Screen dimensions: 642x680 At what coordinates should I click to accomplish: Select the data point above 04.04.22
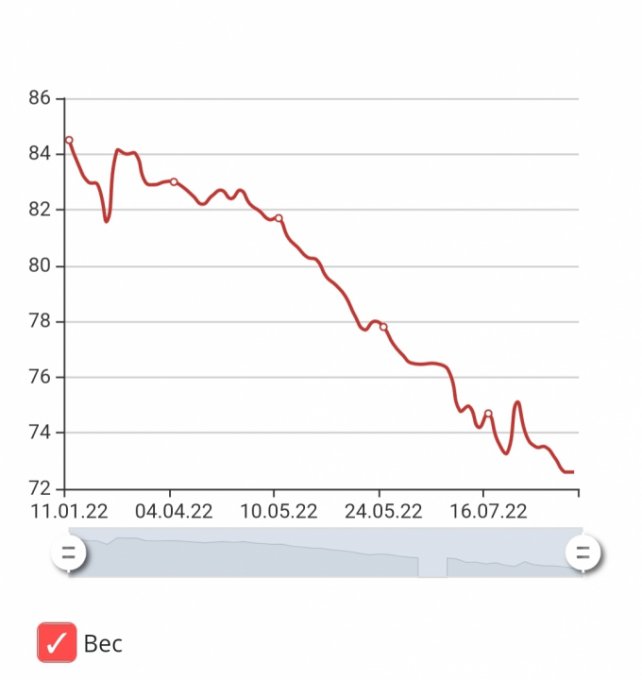click(174, 182)
